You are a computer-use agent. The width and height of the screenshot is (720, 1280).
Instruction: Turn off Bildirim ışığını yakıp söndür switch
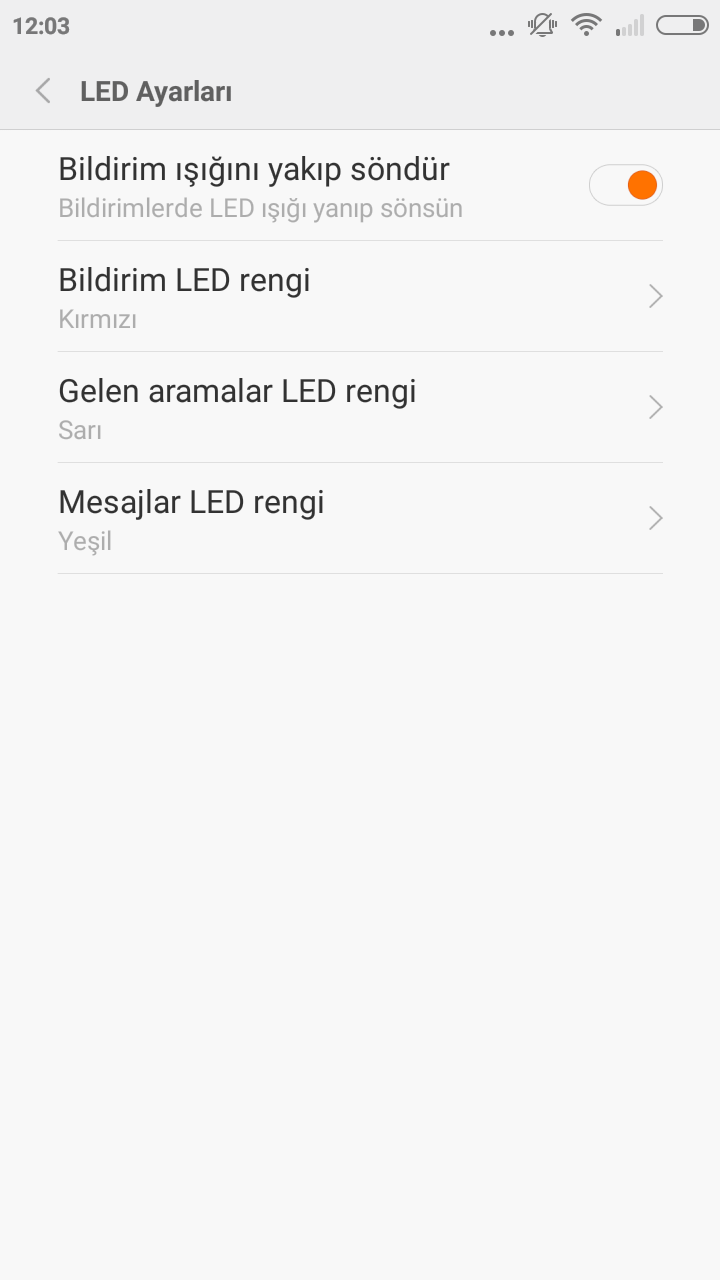point(626,185)
